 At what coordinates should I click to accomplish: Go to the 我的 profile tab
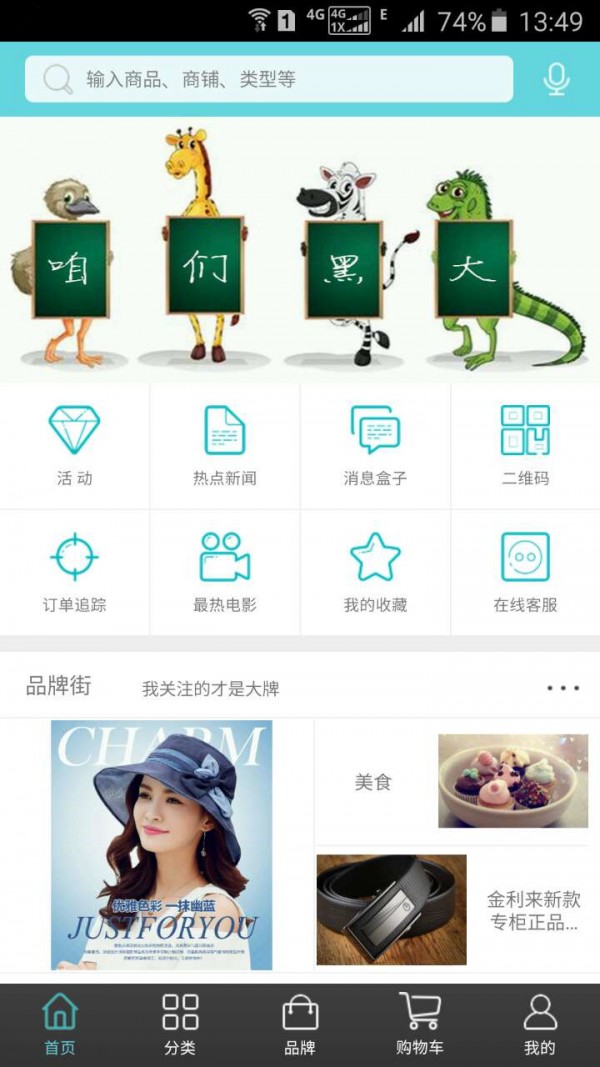pyautogui.click(x=540, y=1025)
